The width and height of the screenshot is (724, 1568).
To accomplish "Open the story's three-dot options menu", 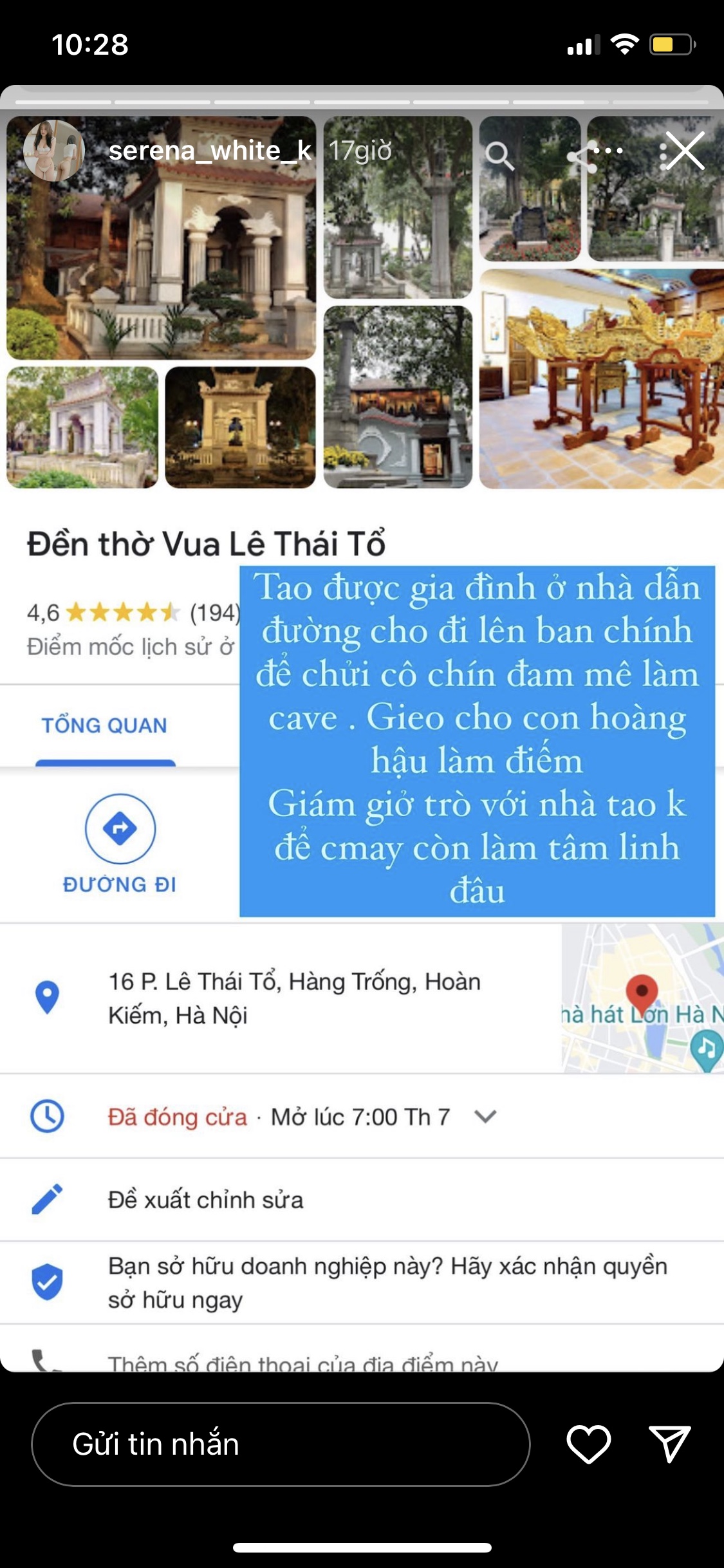I will coord(608,151).
